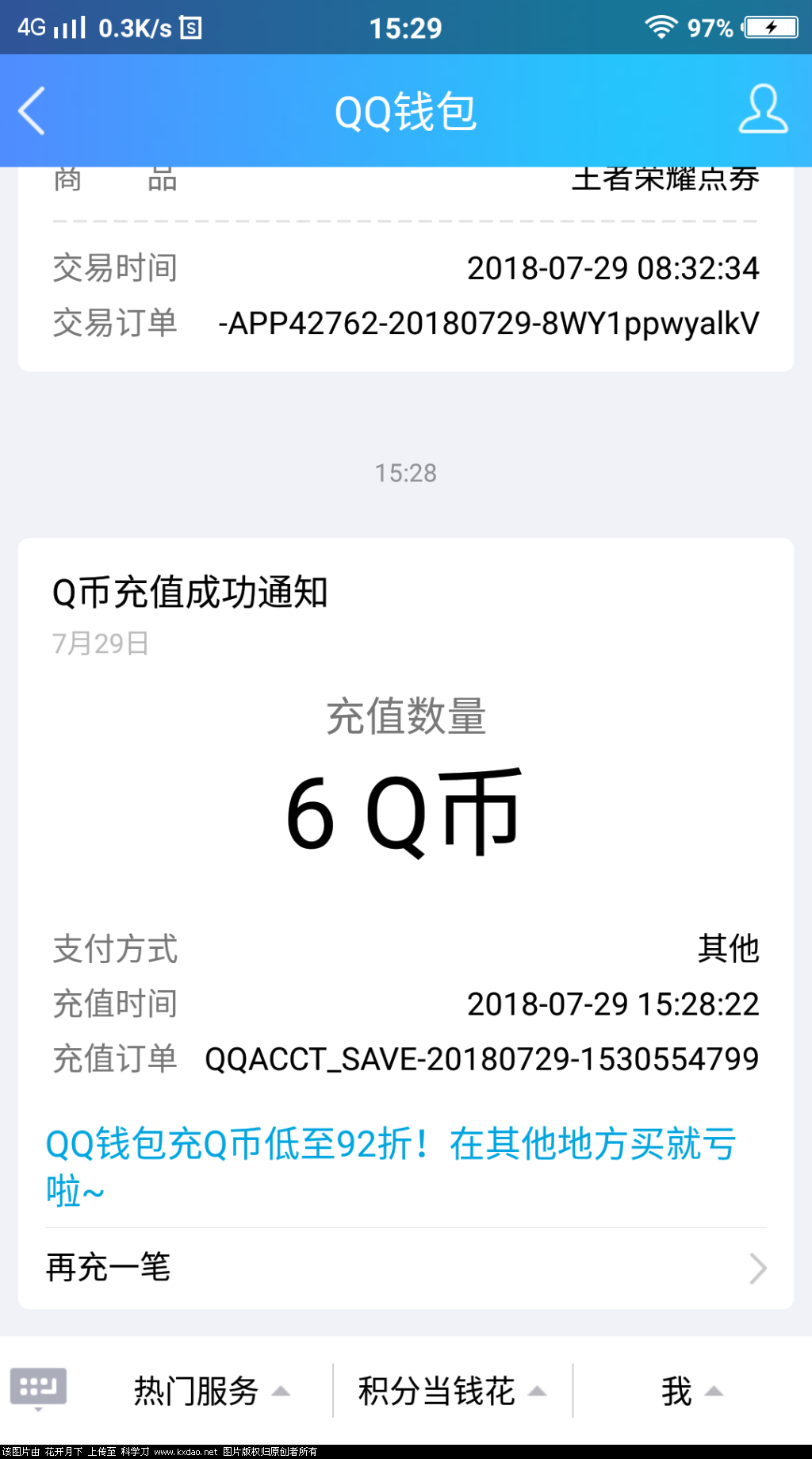This screenshot has width=812, height=1459.
Task: Tap the Wi-Fi icon in the status bar
Action: (660, 26)
